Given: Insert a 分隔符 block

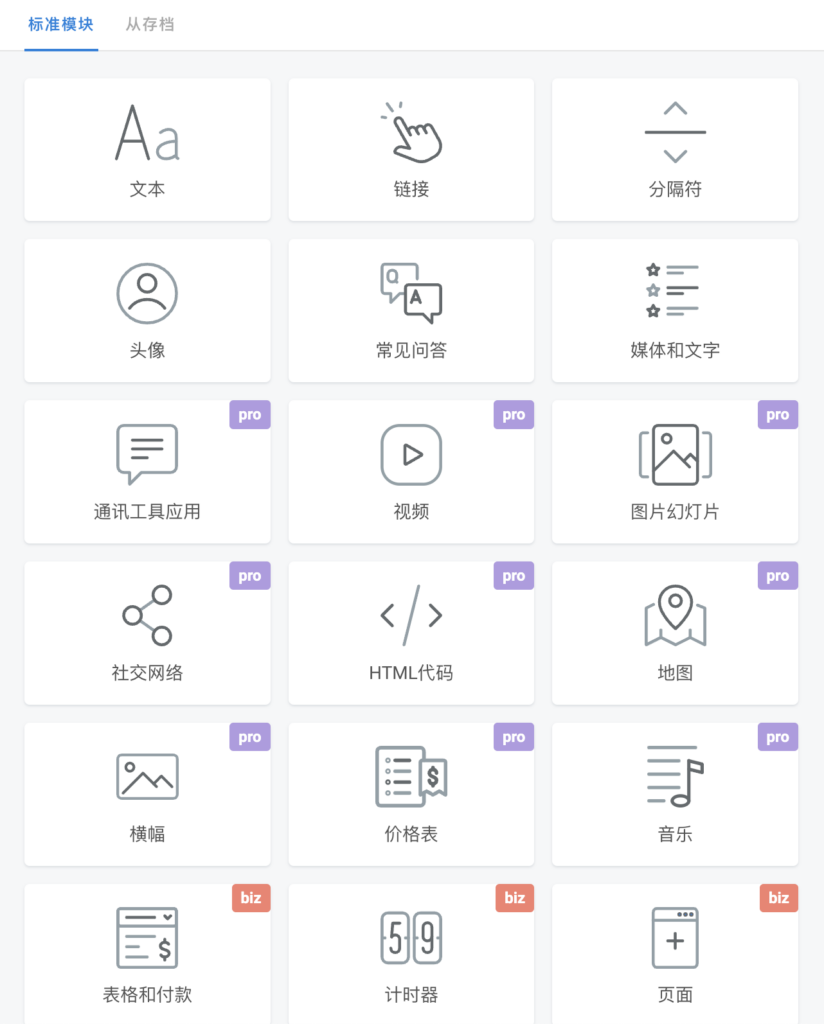Looking at the screenshot, I should pos(675,150).
